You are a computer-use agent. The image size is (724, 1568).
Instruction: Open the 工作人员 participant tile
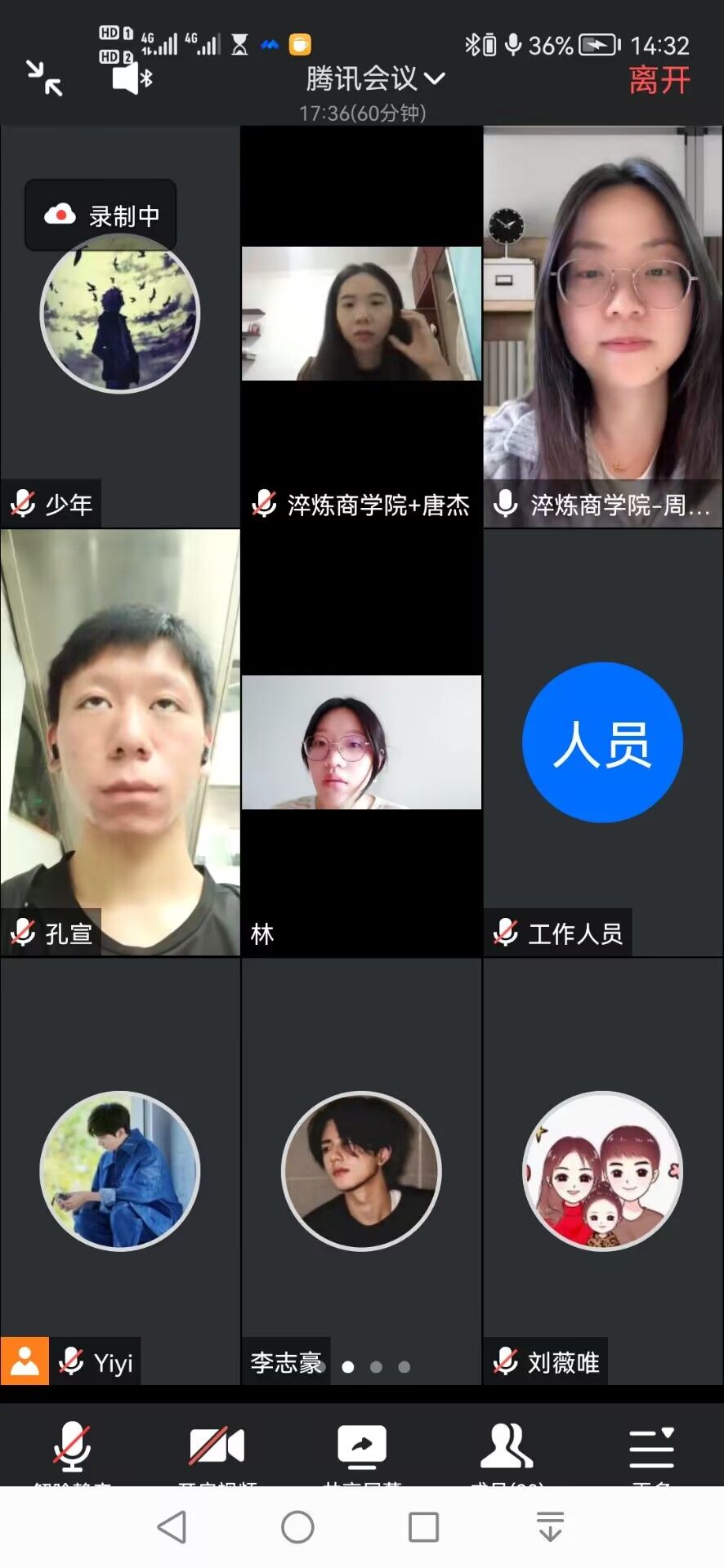point(602,742)
